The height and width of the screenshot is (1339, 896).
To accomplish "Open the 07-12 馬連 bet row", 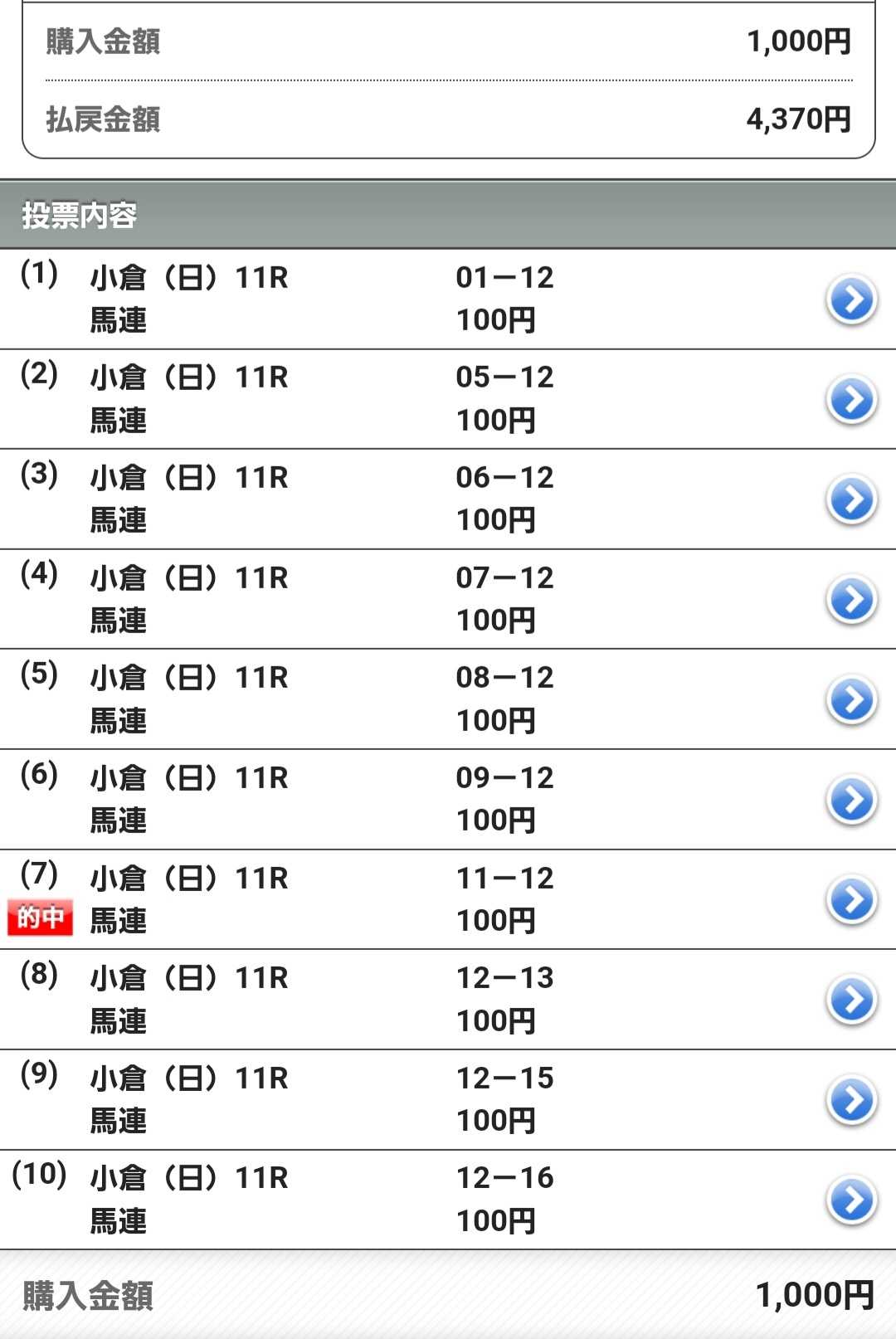I will pyautogui.click(x=851, y=600).
